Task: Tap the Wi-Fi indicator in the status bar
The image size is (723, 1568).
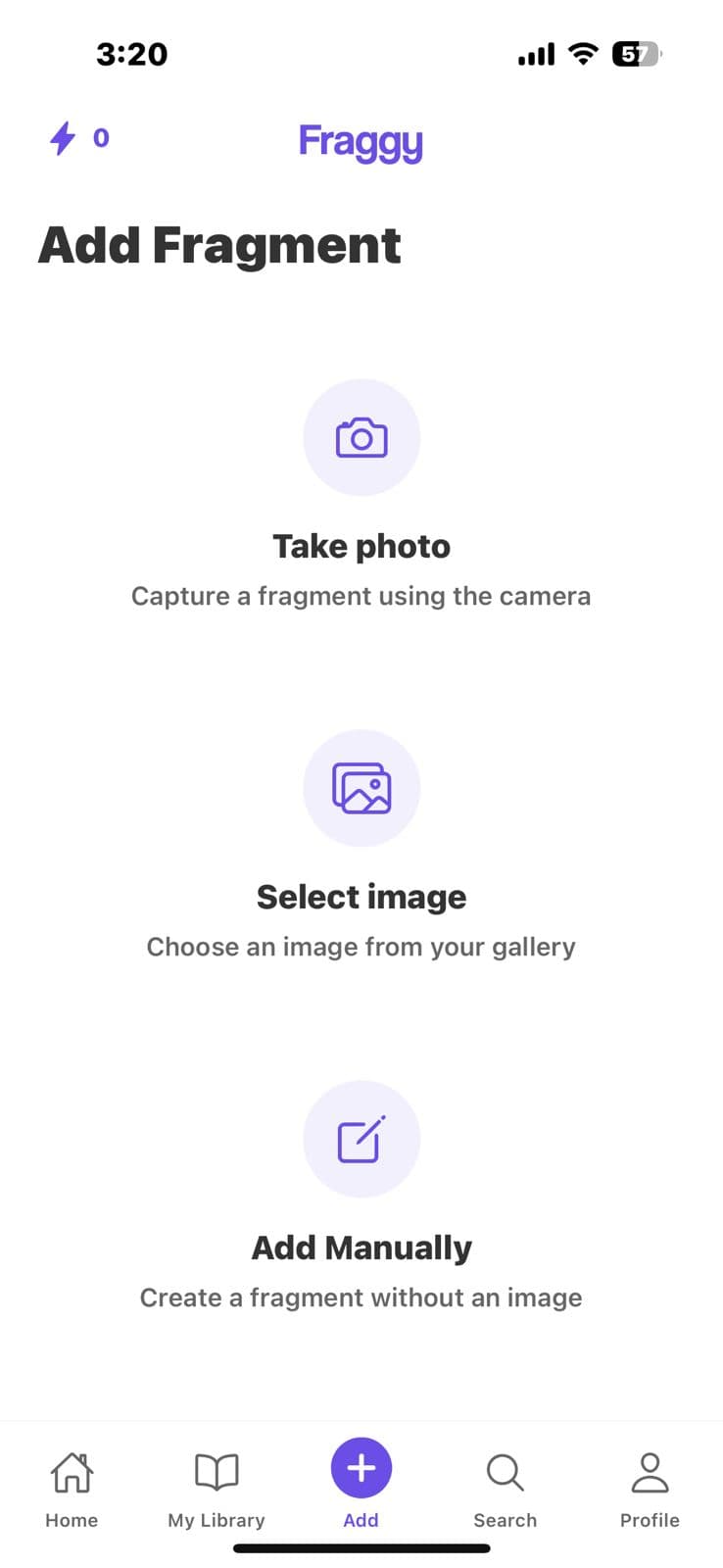Action: click(x=582, y=54)
